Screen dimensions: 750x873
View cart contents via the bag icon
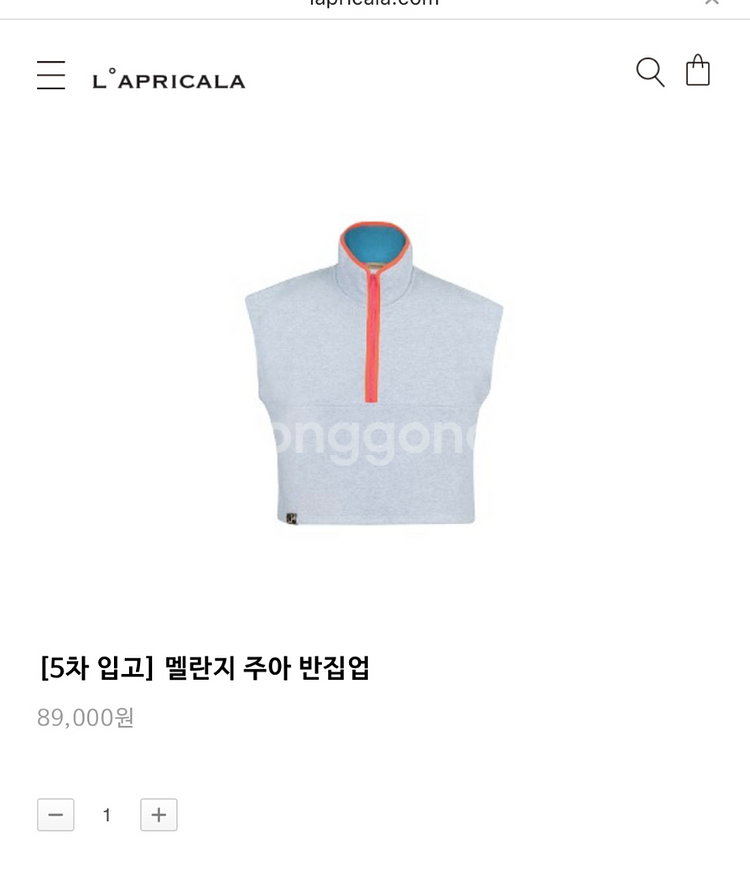[x=697, y=70]
